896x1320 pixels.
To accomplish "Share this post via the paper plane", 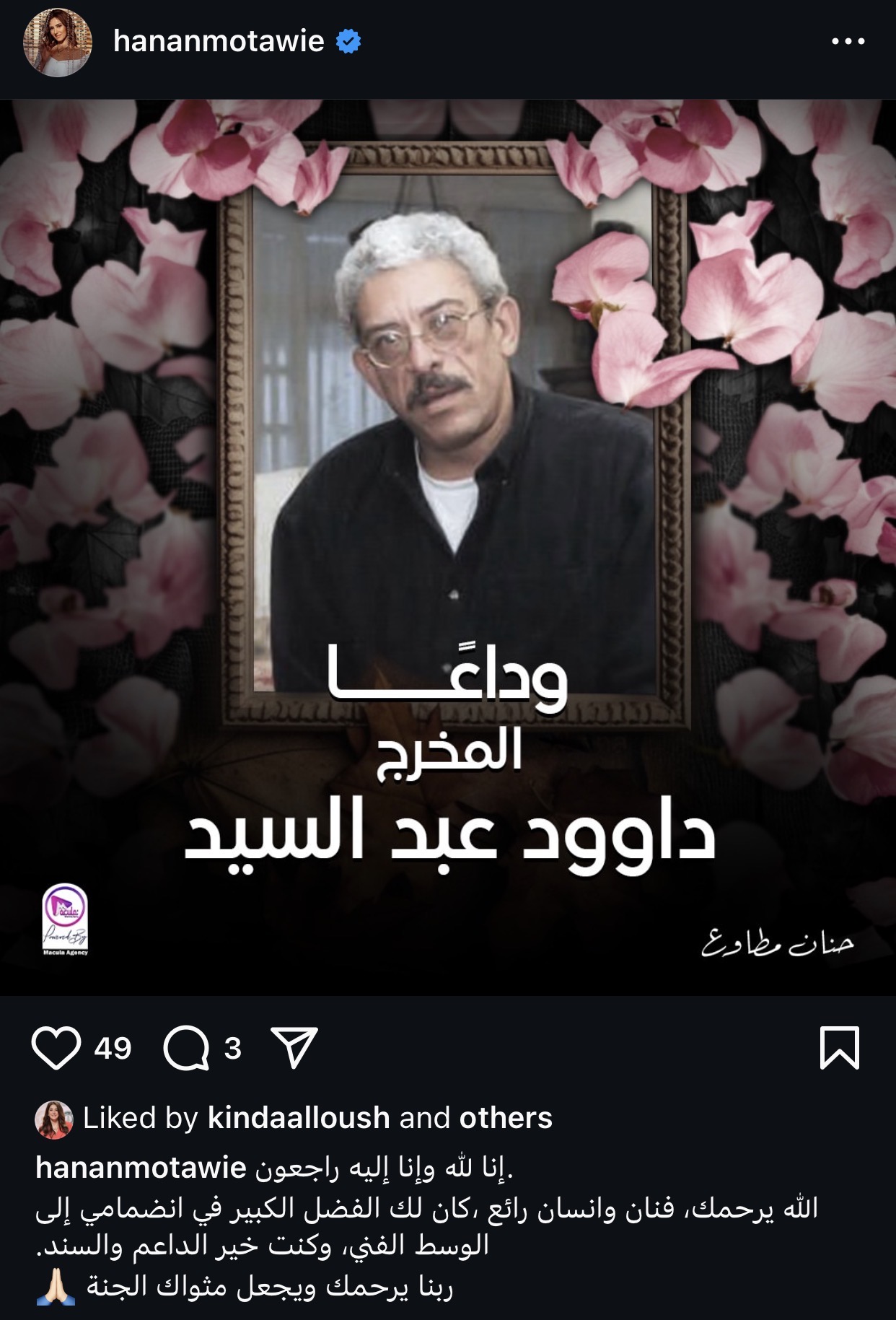I will coord(294,1048).
